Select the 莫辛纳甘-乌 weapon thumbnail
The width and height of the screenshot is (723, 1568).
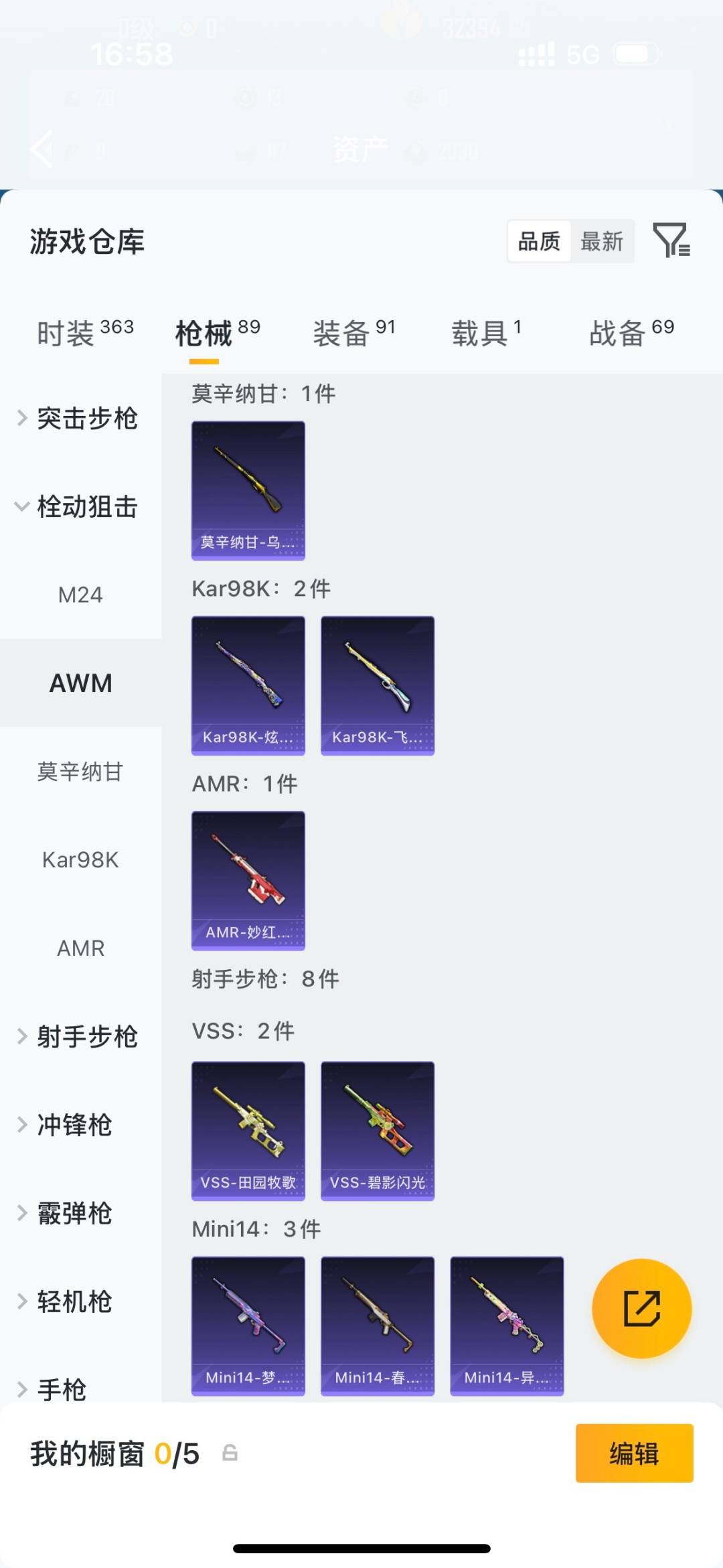(248, 489)
